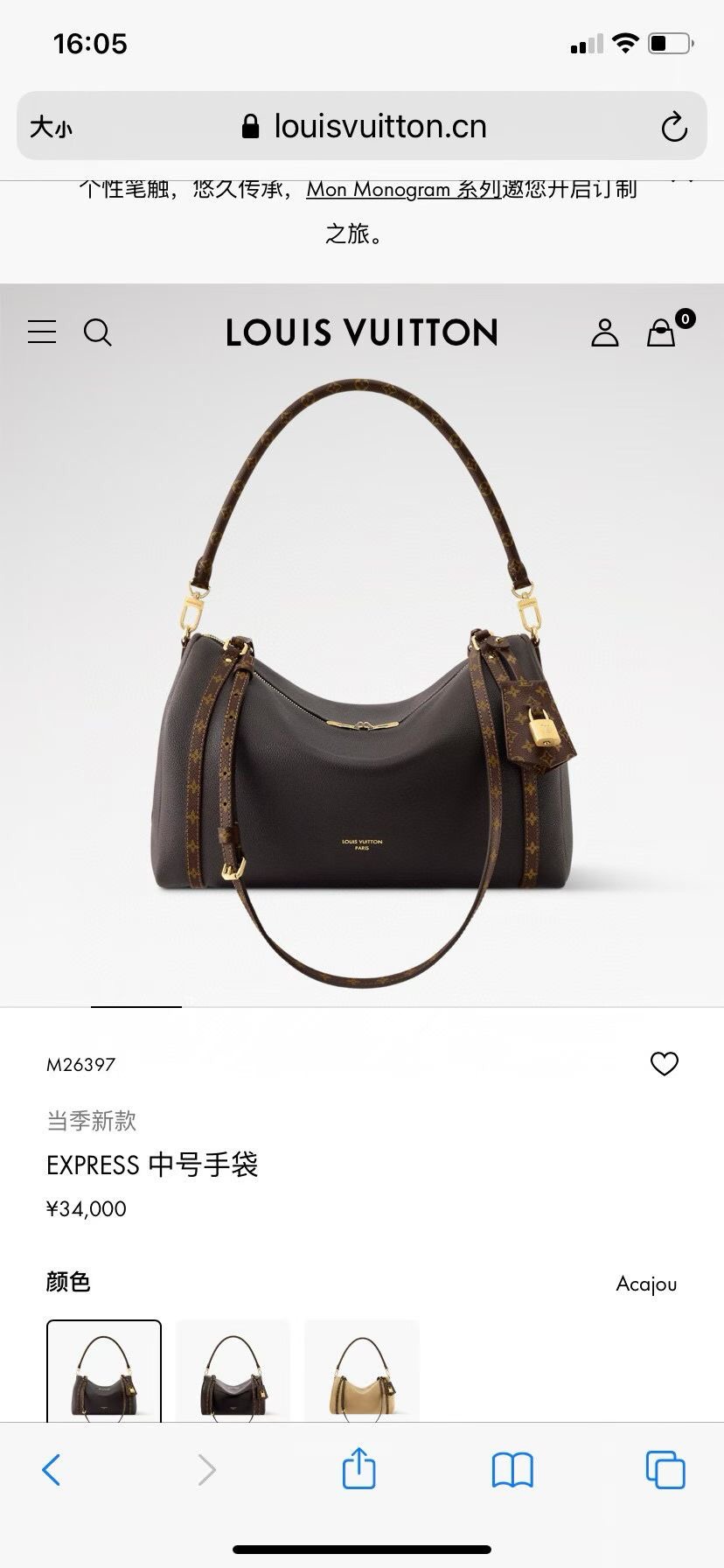The height and width of the screenshot is (1568, 724).
Task: Reload the page in Safari
Action: coord(673,127)
